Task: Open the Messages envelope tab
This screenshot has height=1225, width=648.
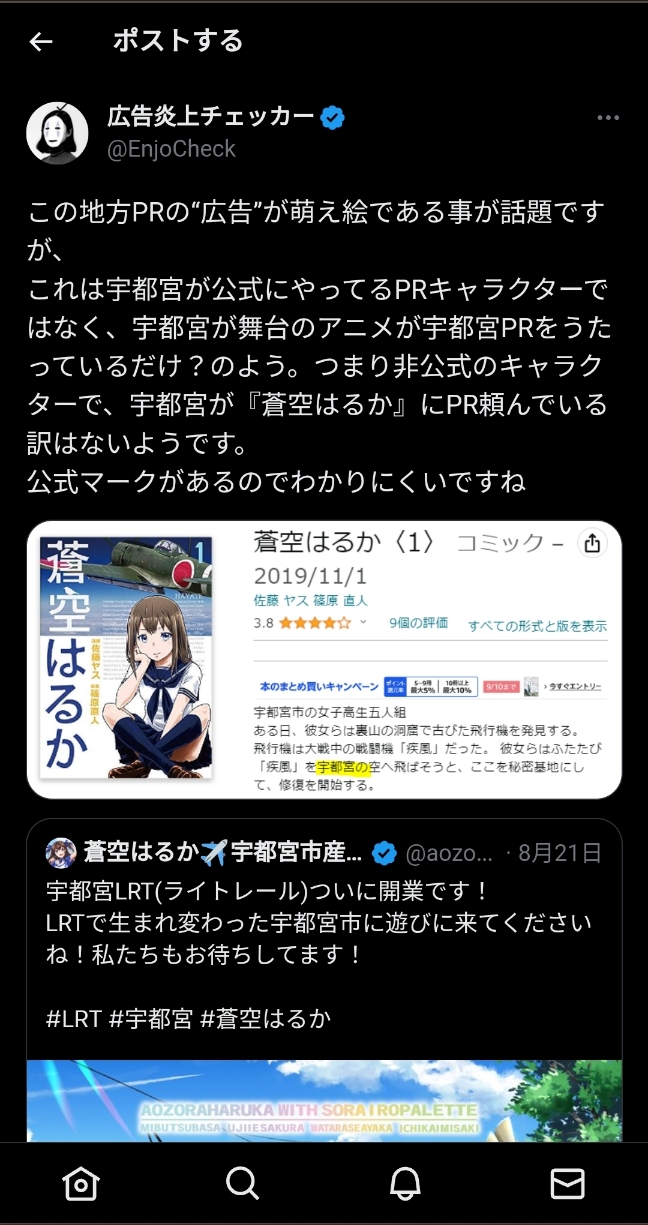Action: pyautogui.click(x=567, y=1184)
